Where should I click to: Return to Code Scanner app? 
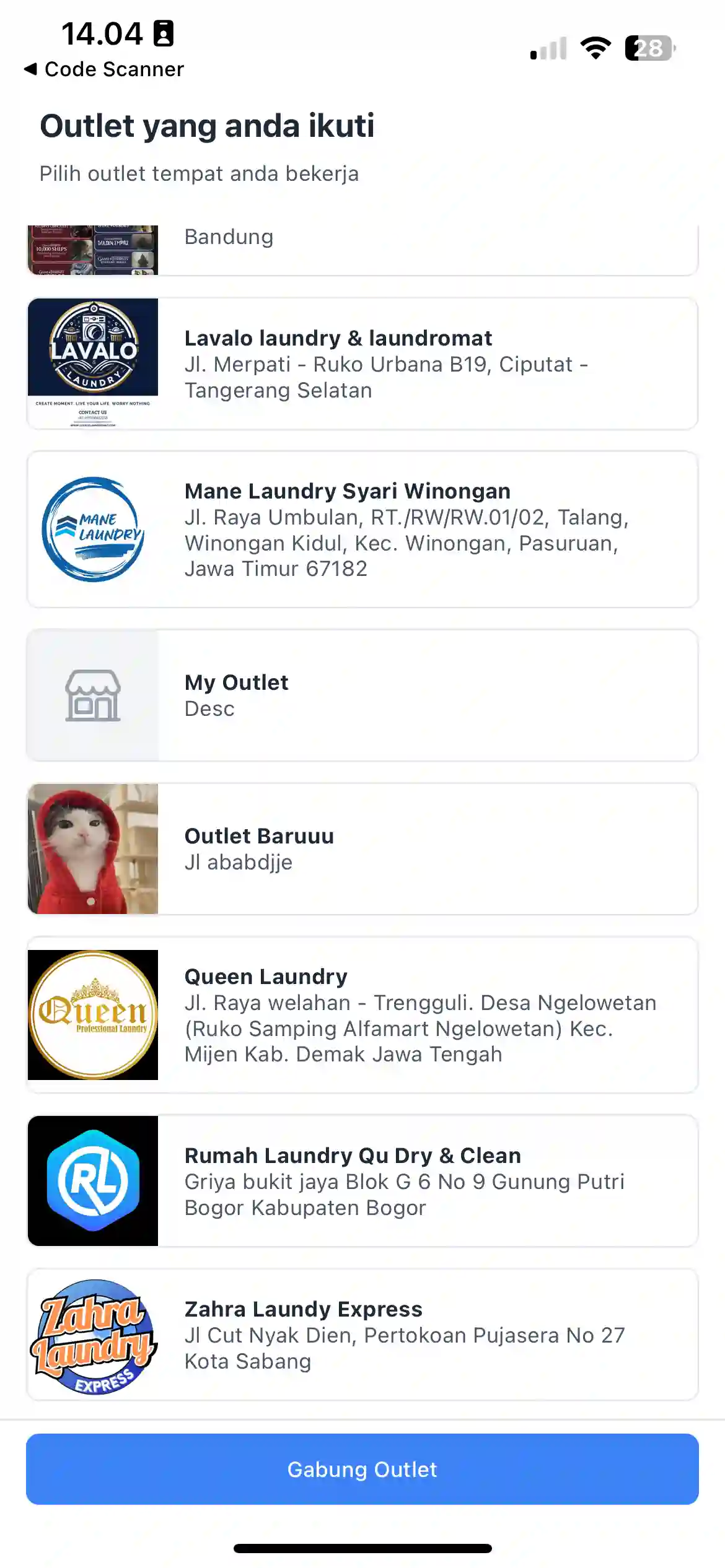[x=104, y=69]
